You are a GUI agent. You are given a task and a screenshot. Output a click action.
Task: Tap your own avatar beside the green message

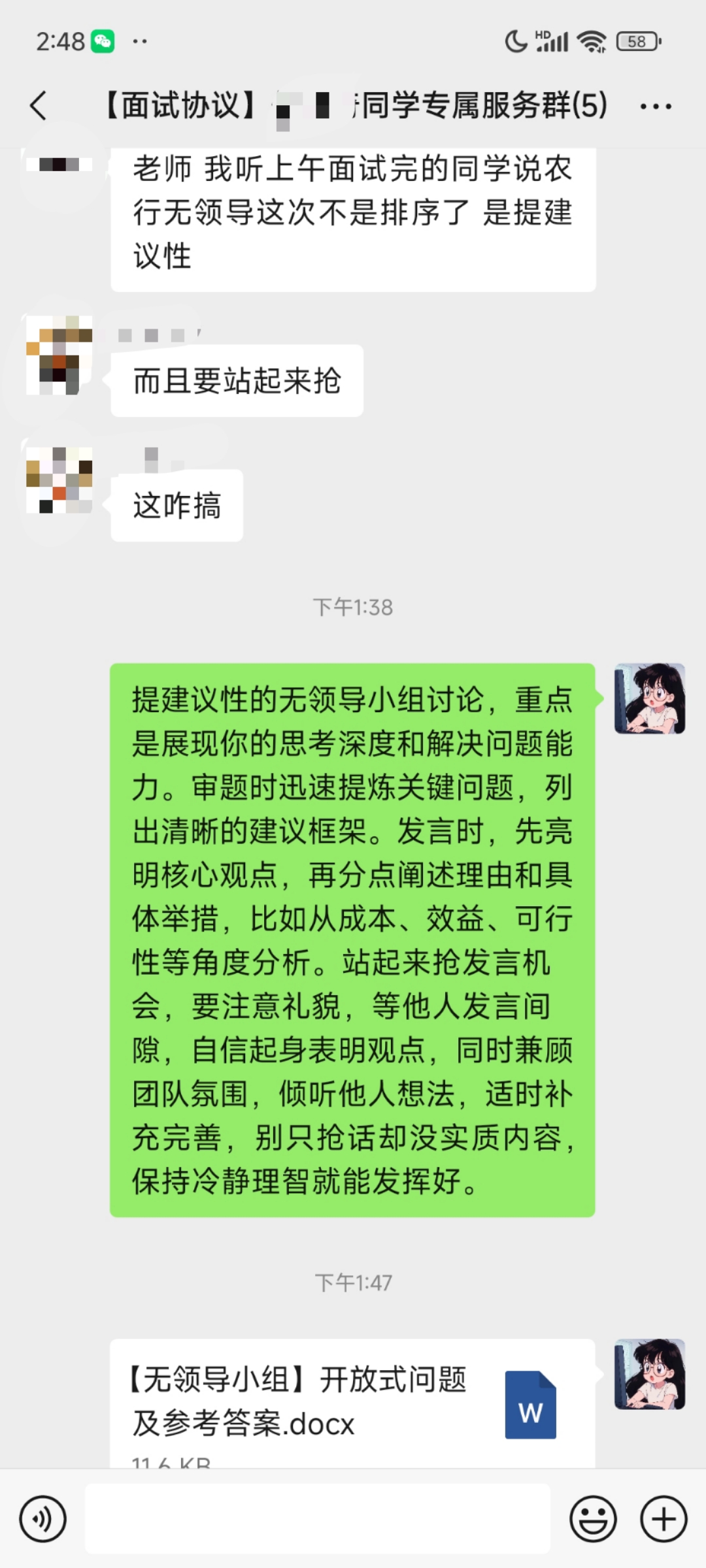coord(651,699)
